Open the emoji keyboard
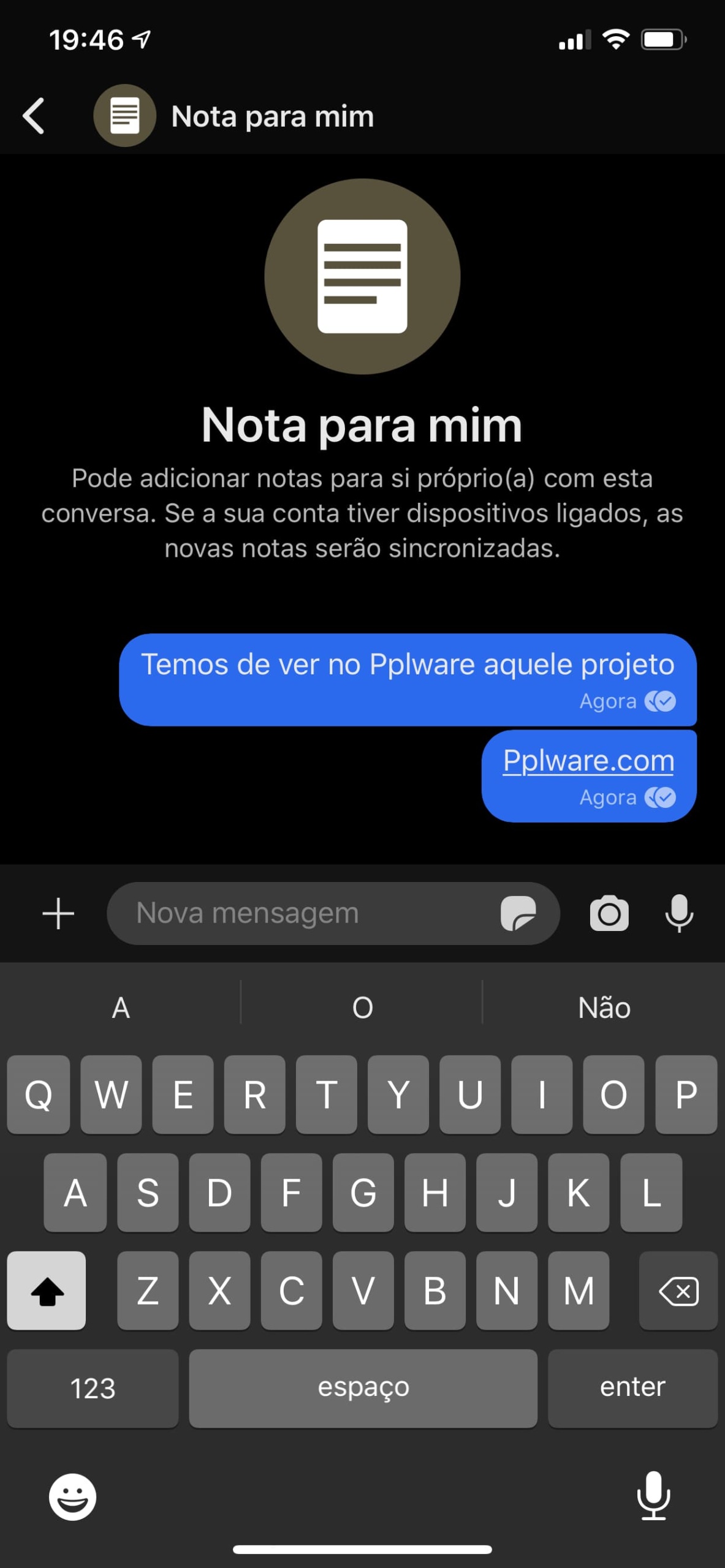725x1568 pixels. point(72,1497)
